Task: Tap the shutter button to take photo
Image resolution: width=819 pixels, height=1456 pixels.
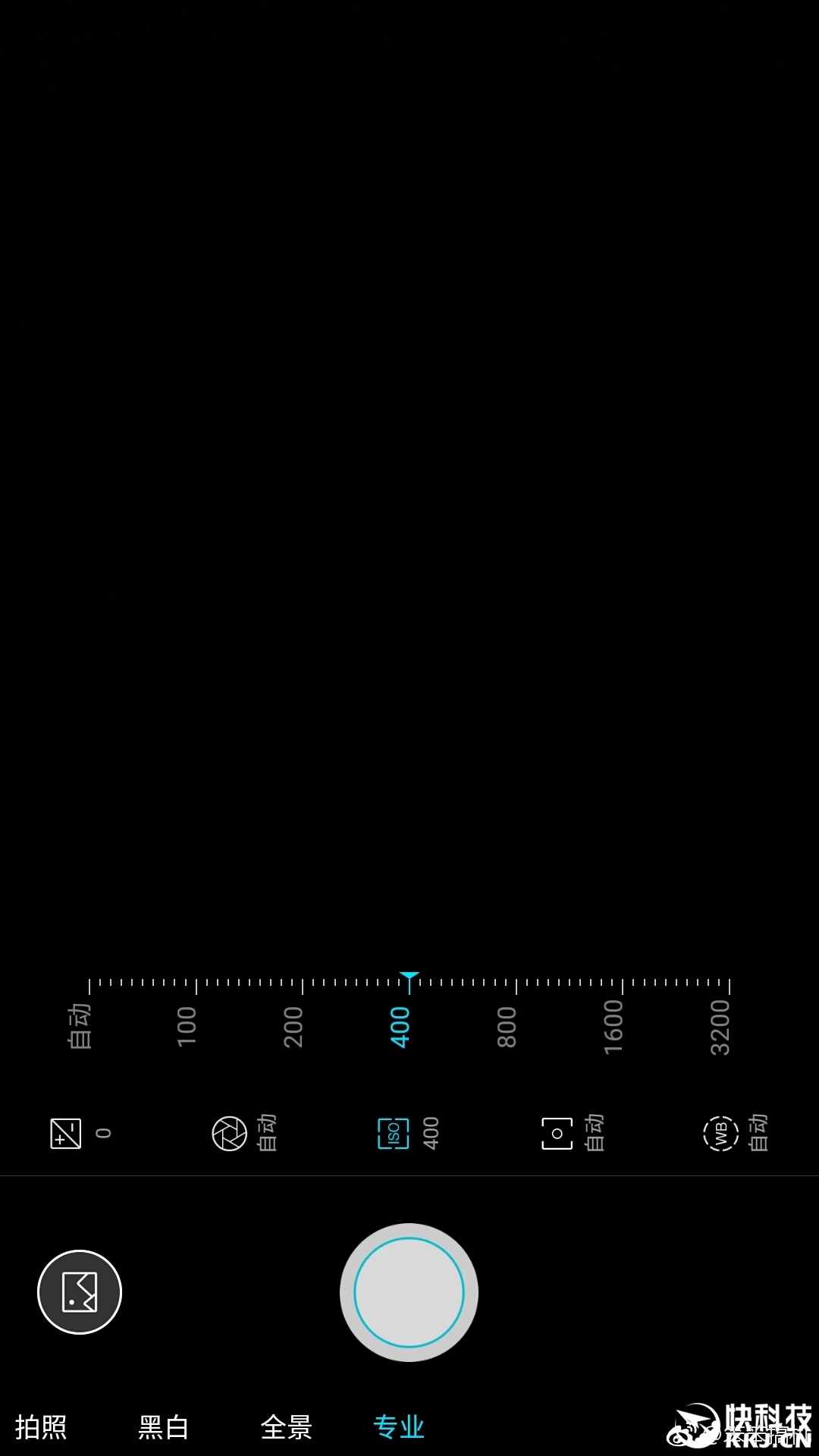Action: coord(409,1292)
